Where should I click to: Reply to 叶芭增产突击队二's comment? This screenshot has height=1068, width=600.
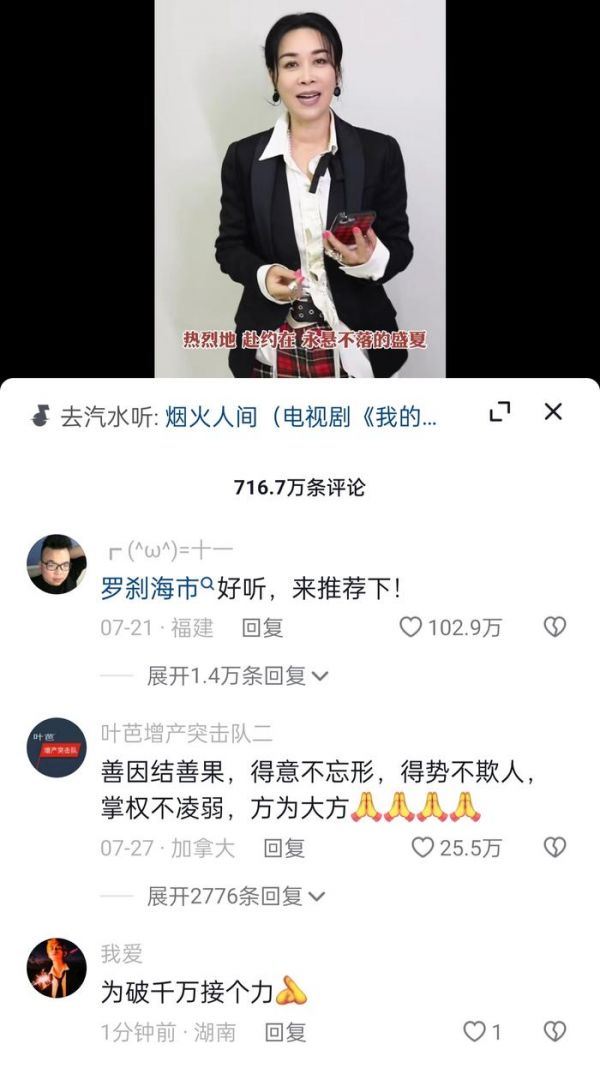point(284,849)
